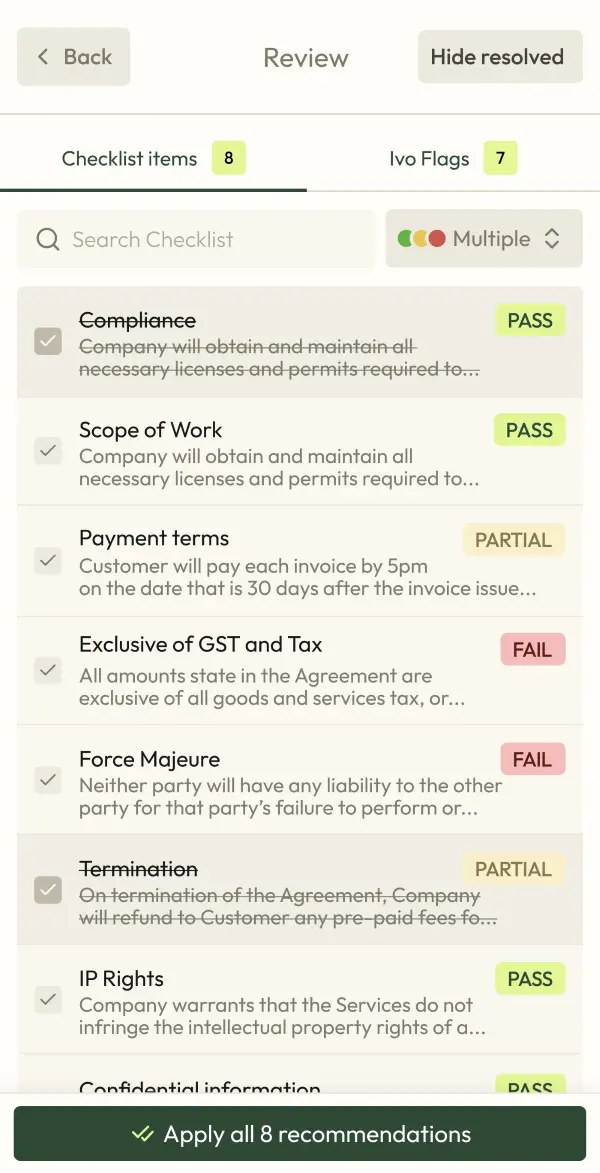
Task: Tap Hide resolved button
Action: [497, 57]
